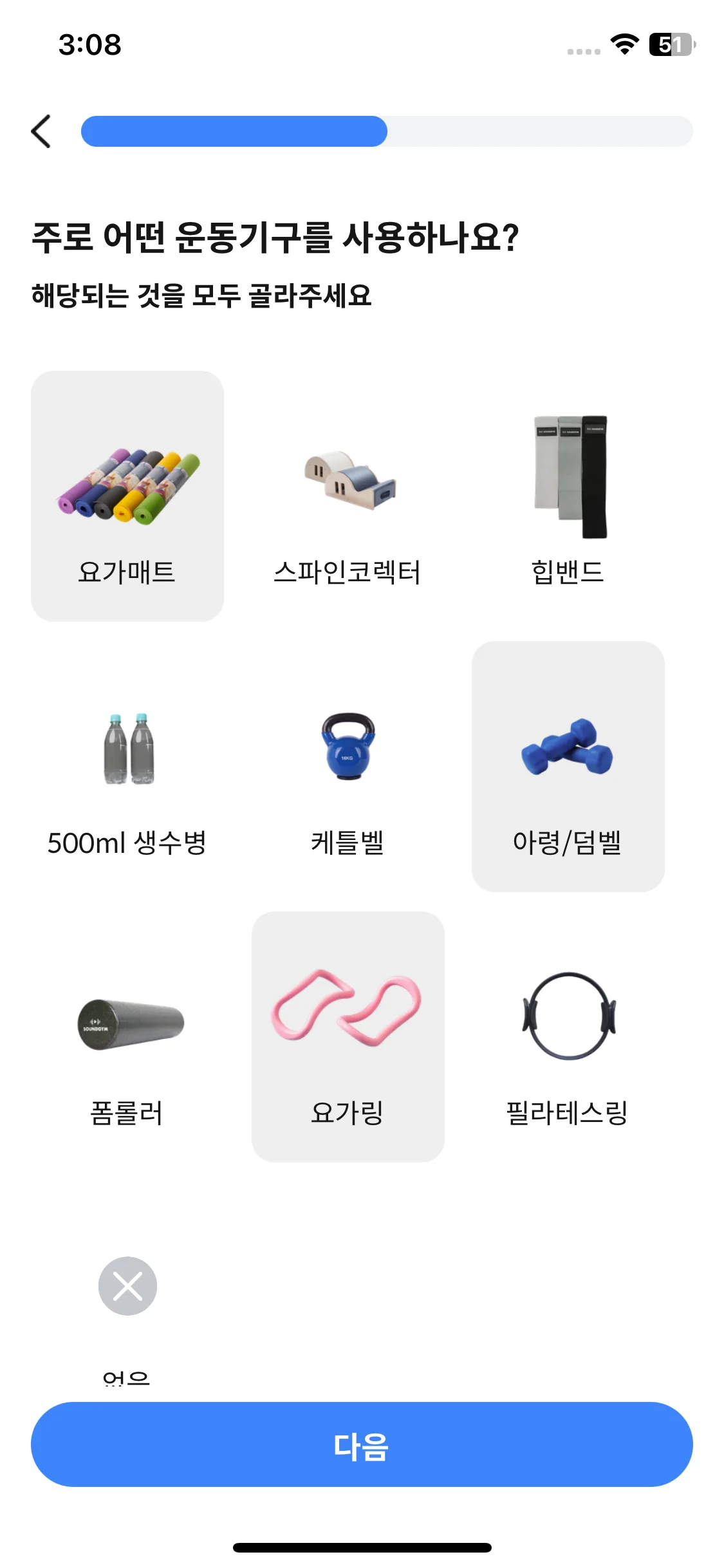
Task: Select 스파인코렉터 as equipment
Action: point(348,496)
